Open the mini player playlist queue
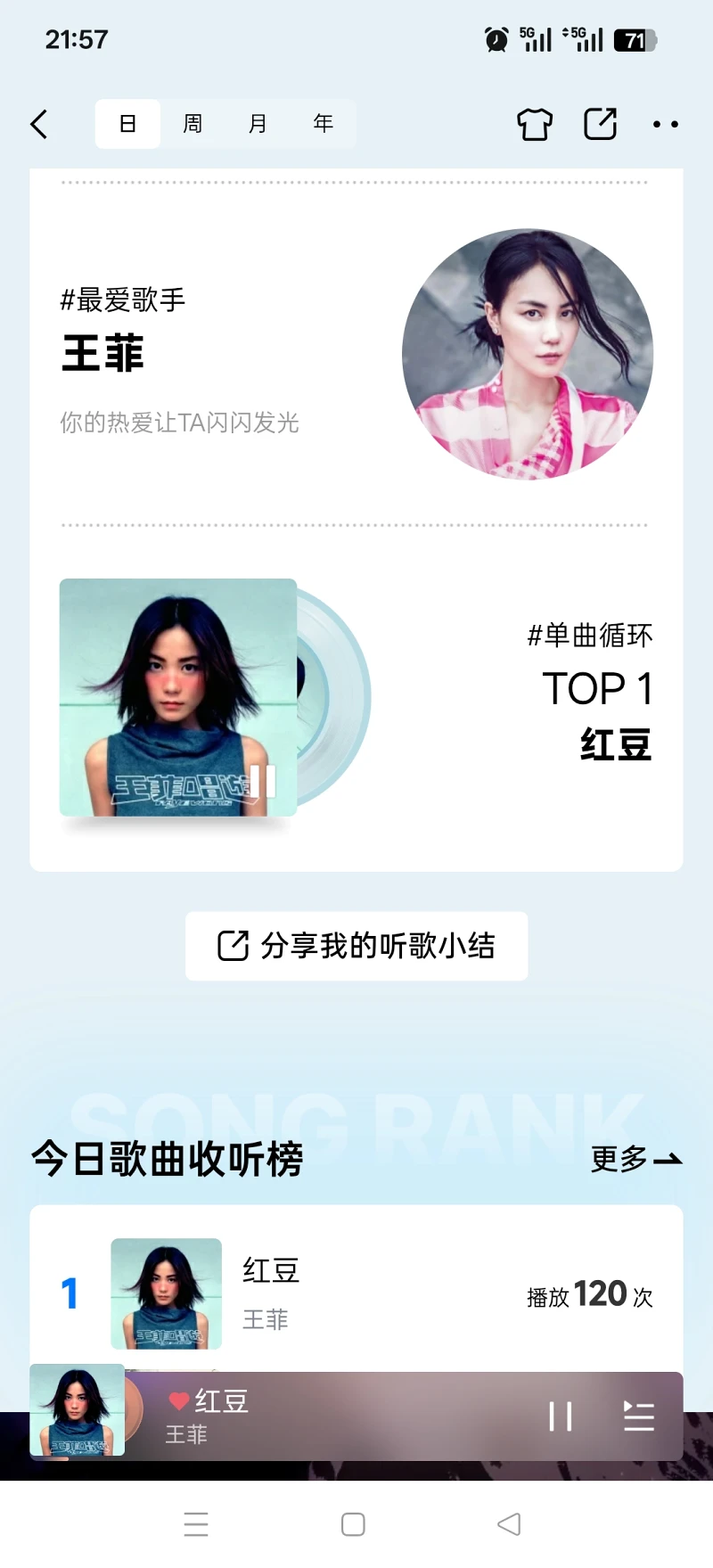This screenshot has height=1568, width=713. (638, 1416)
